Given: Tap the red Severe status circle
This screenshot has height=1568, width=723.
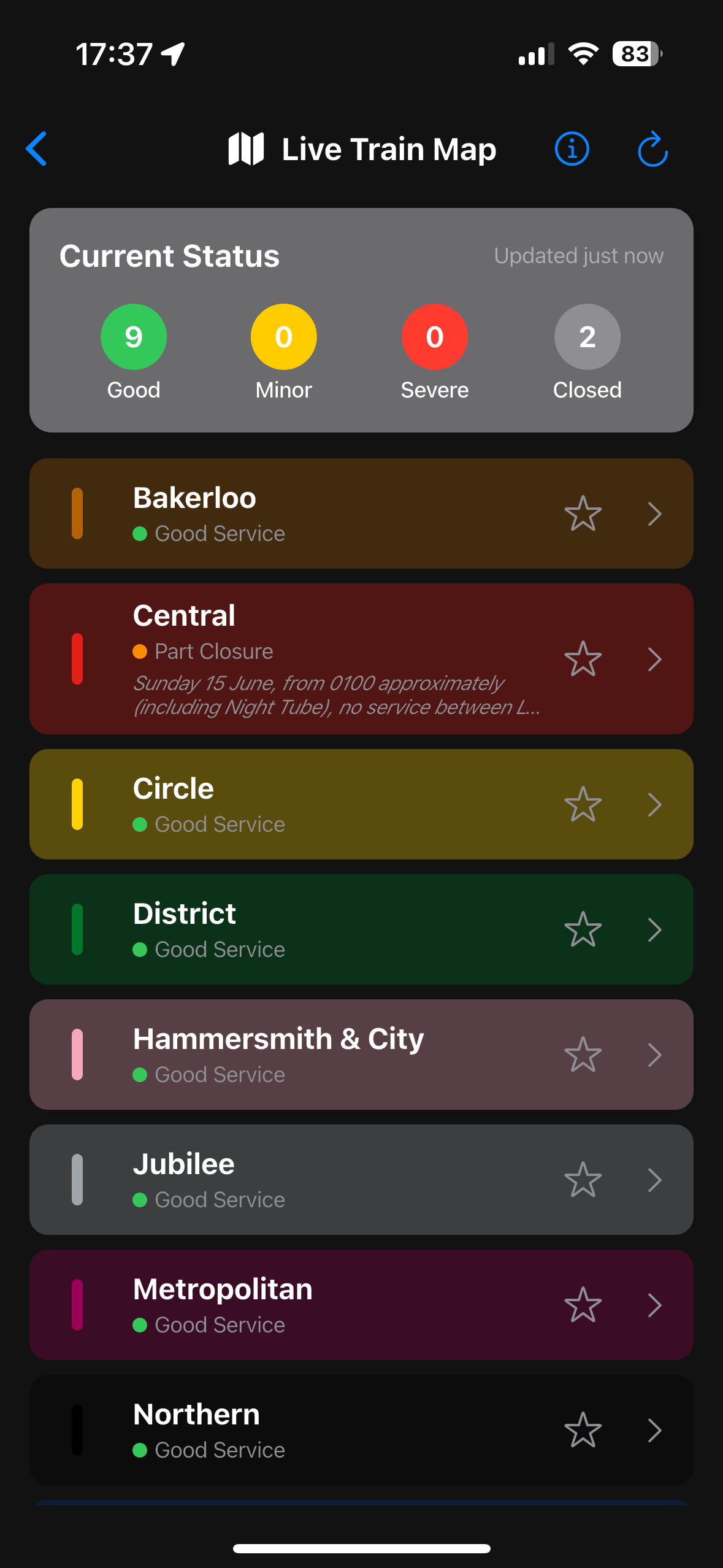Looking at the screenshot, I should pyautogui.click(x=434, y=336).
